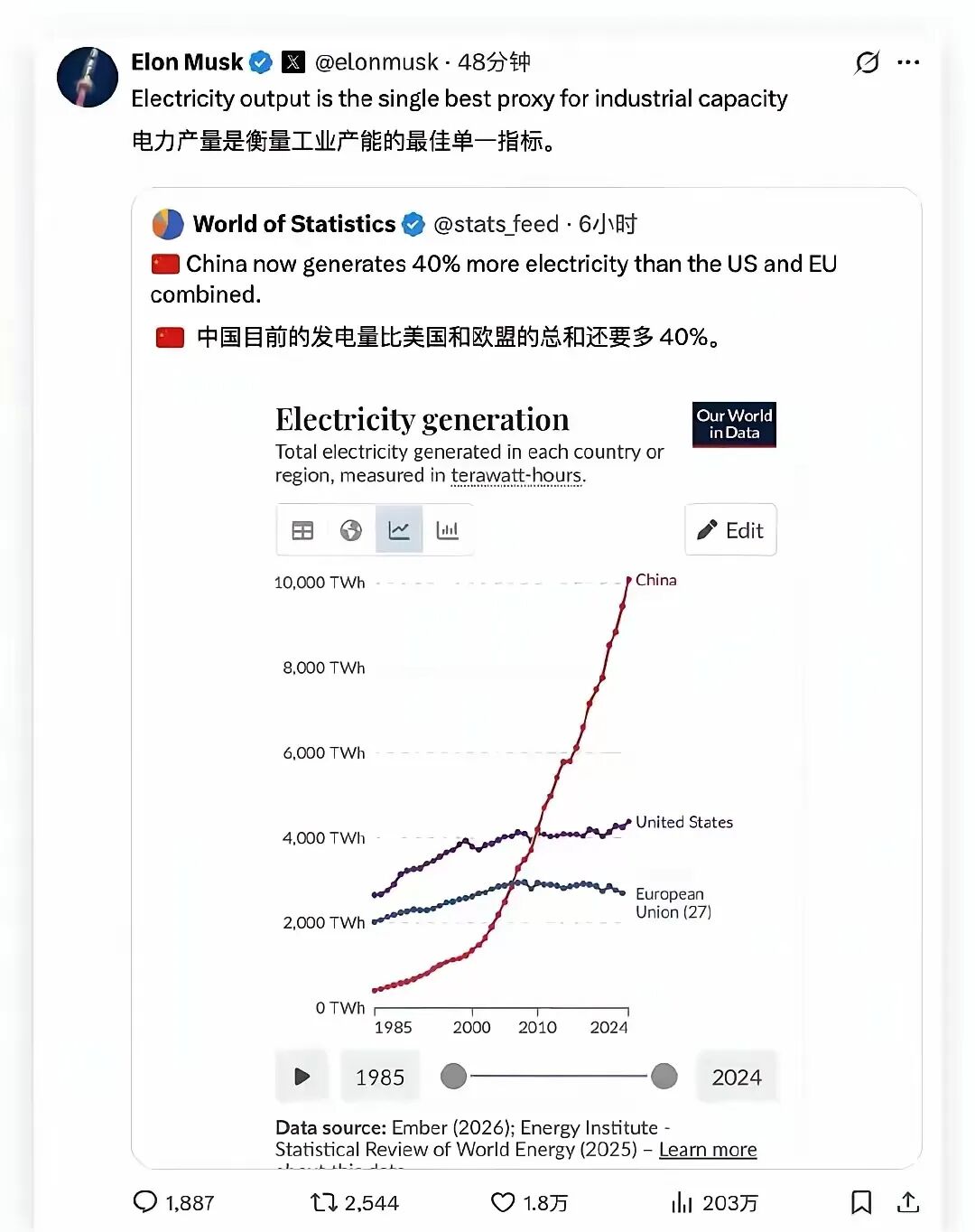View the post's analytics
The image size is (975, 1232).
[682, 1201]
